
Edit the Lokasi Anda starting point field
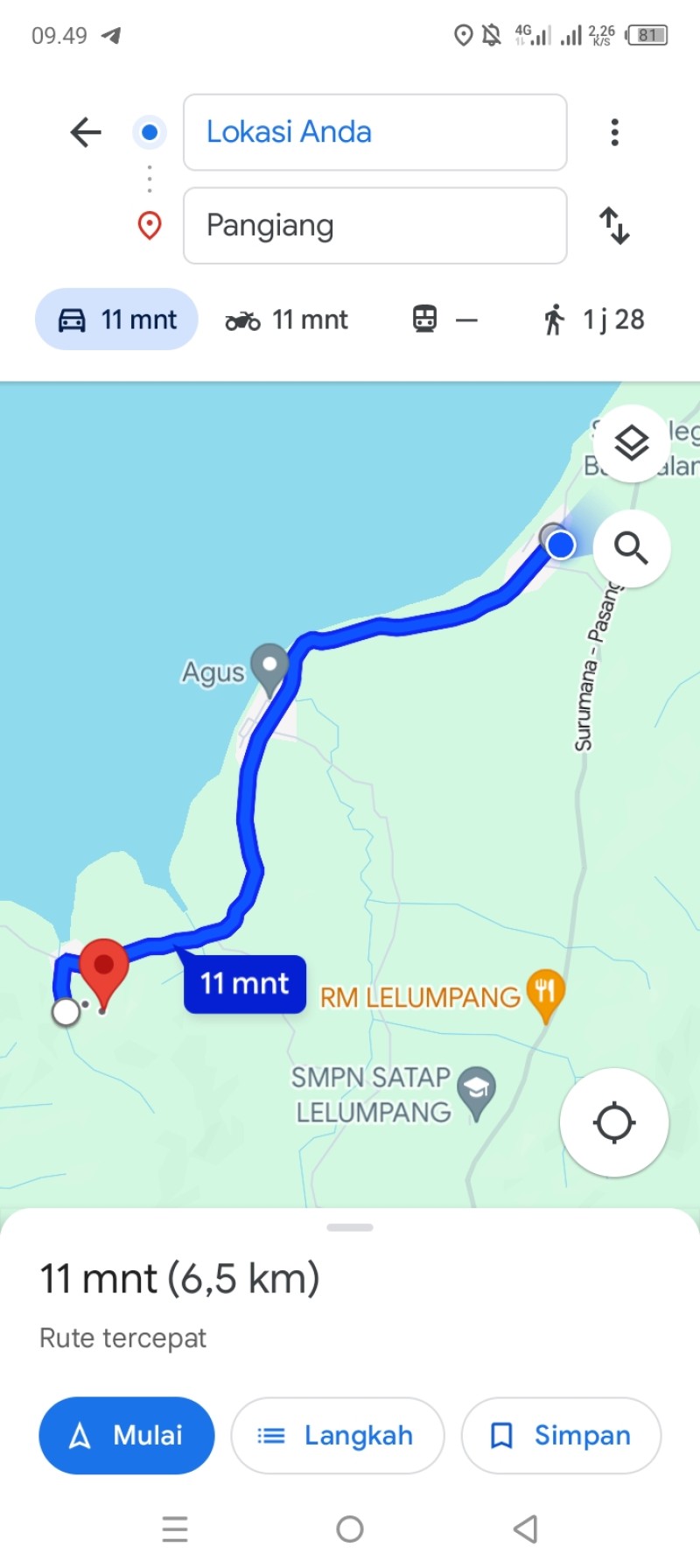[374, 132]
